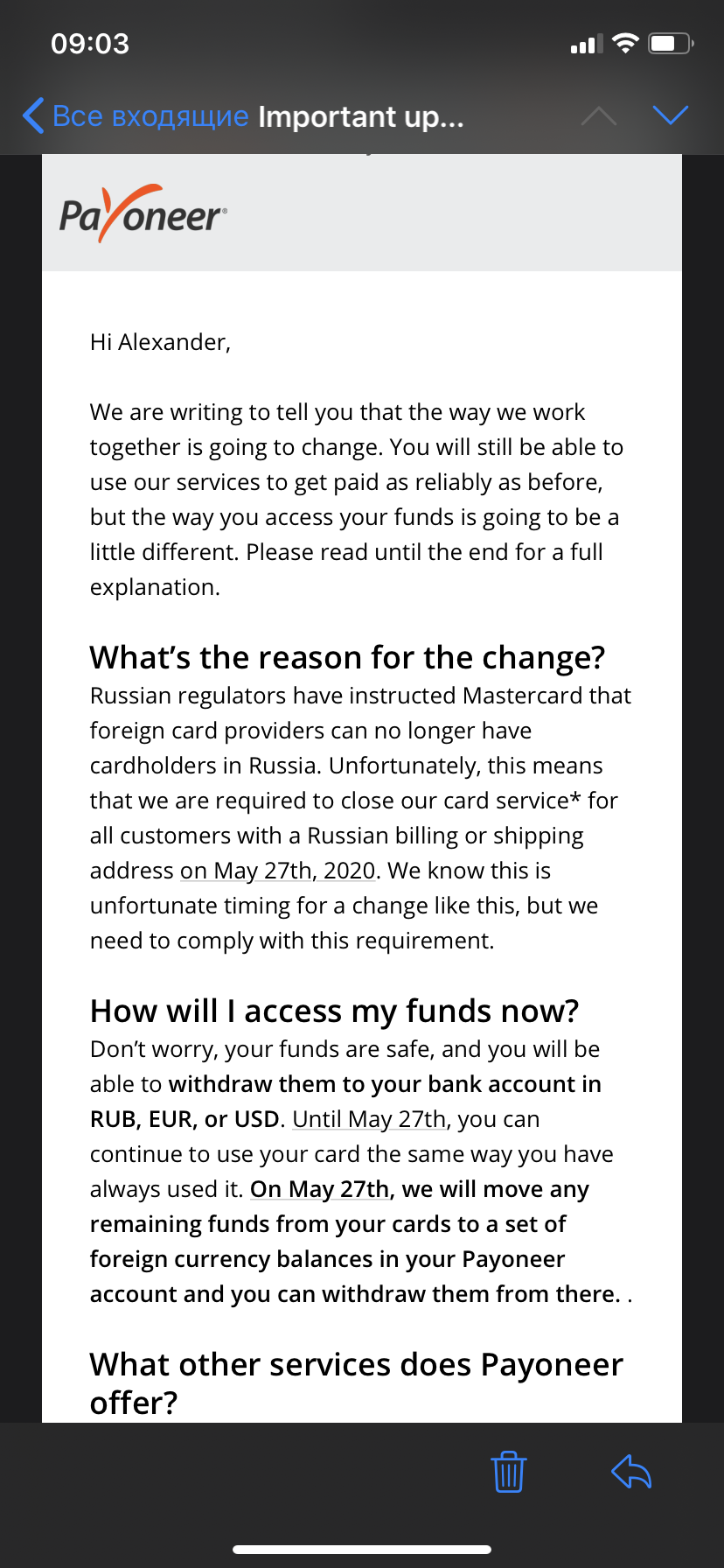Tap the underlined 'Until May 27th' date
The width and height of the screenshot is (724, 1568).
coord(369,1119)
